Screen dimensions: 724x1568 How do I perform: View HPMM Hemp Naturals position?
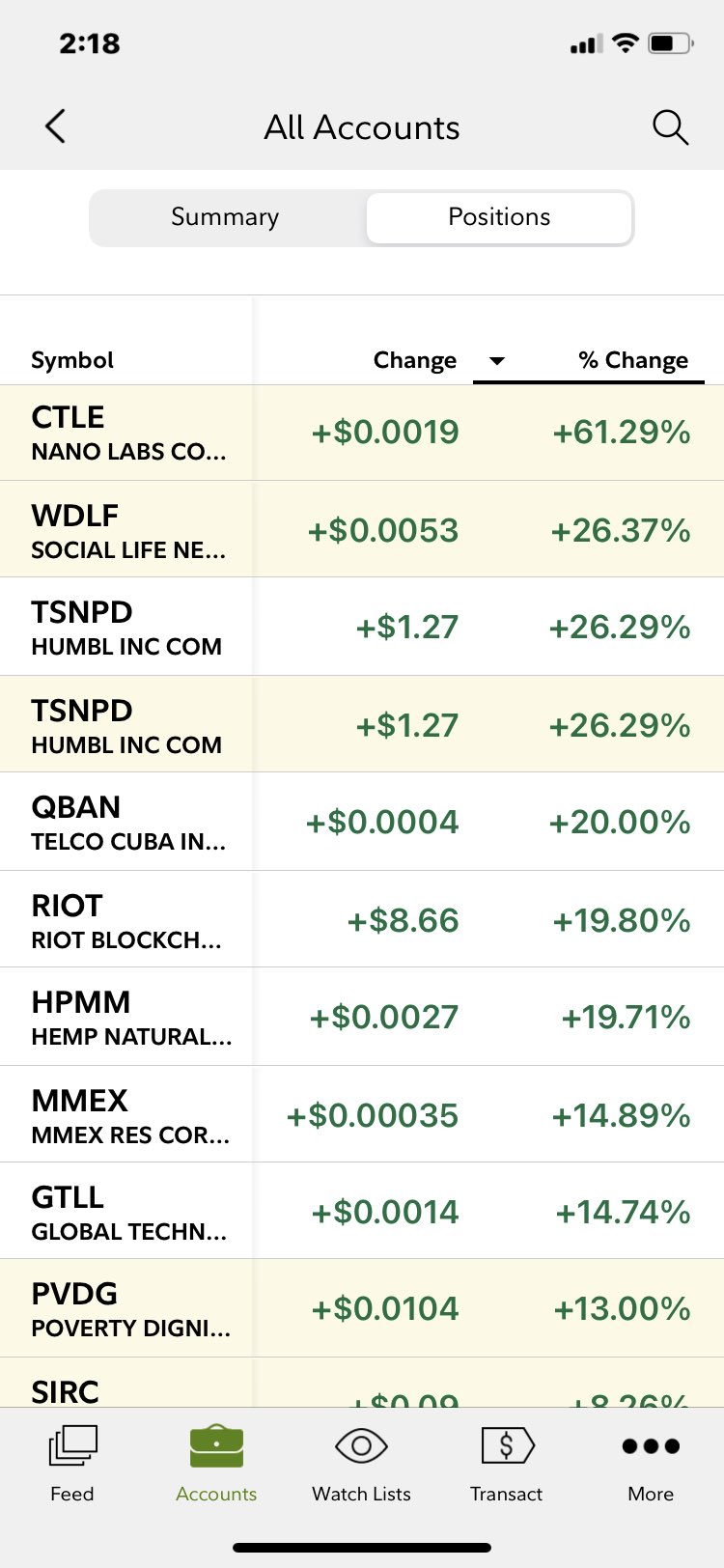click(x=362, y=1017)
